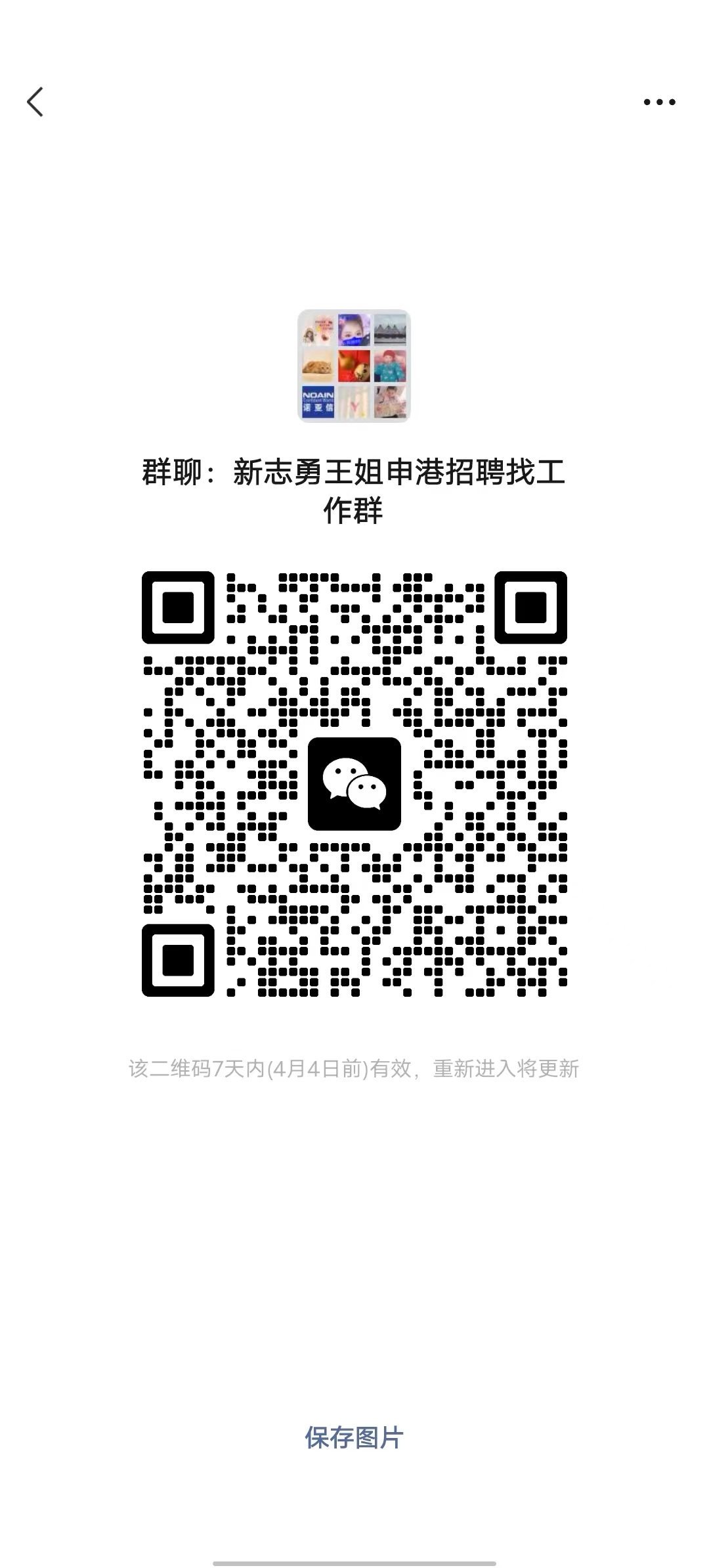Go back using the top-left arrow
The height and width of the screenshot is (1568, 709).
coord(35,102)
